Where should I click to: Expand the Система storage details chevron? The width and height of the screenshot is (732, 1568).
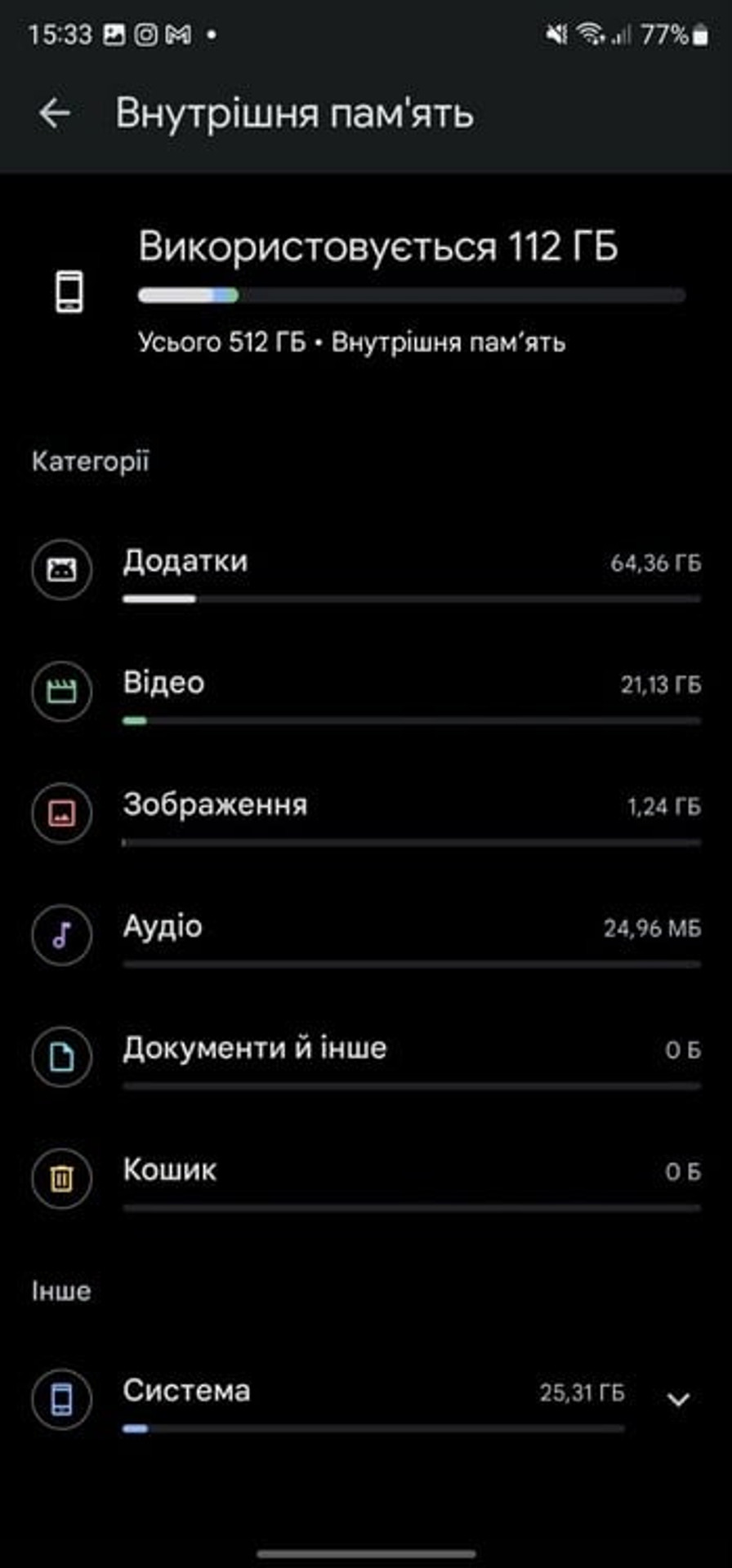tap(678, 1400)
